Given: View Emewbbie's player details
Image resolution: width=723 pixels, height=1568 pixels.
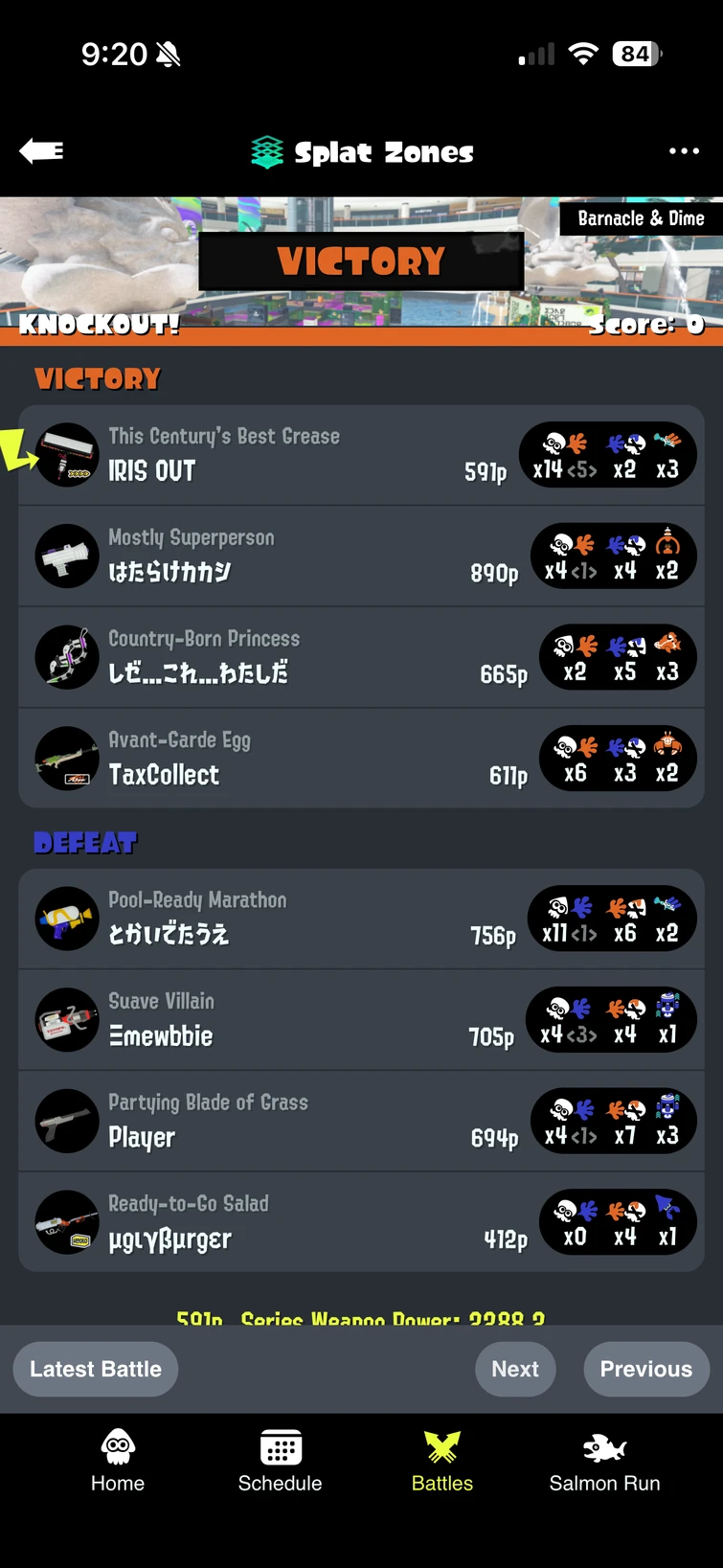Looking at the screenshot, I should pos(287,1020).
